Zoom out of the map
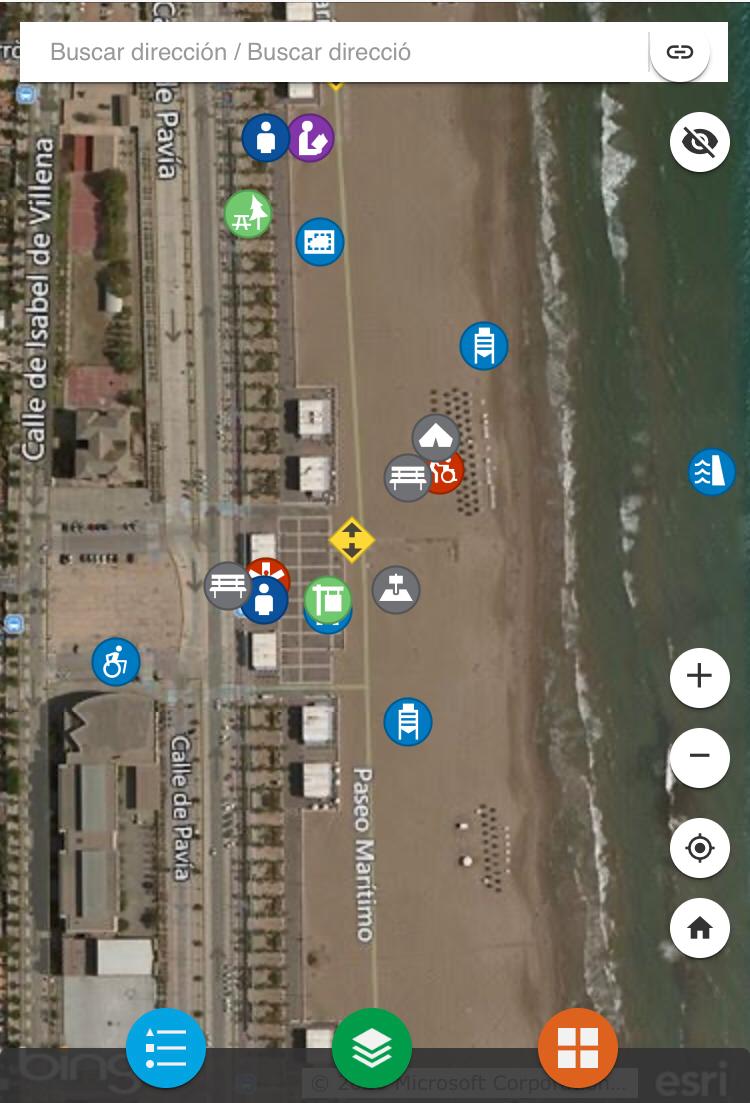The width and height of the screenshot is (750, 1103). [699, 757]
